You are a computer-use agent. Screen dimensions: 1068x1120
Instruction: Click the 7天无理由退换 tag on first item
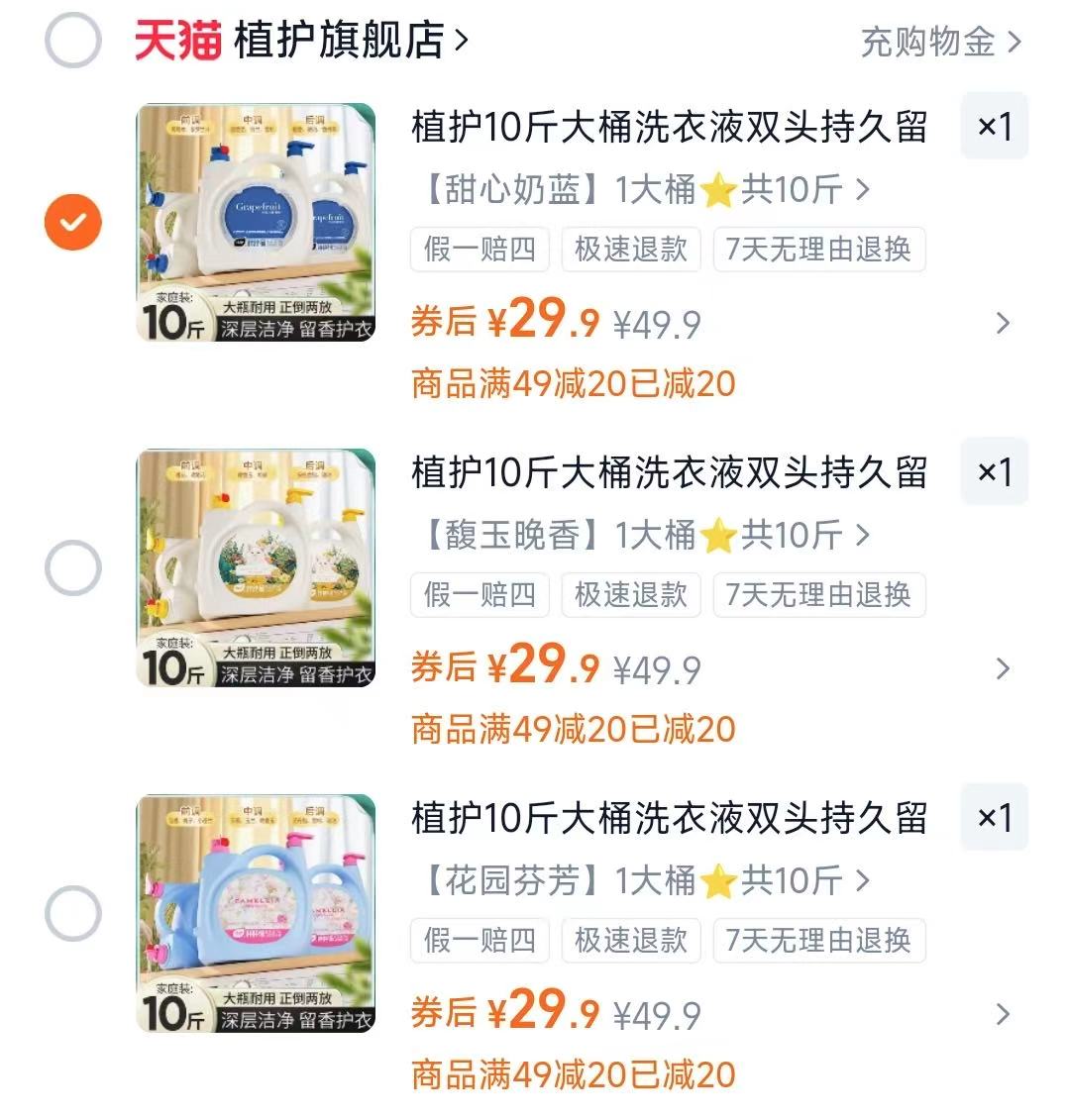(819, 250)
